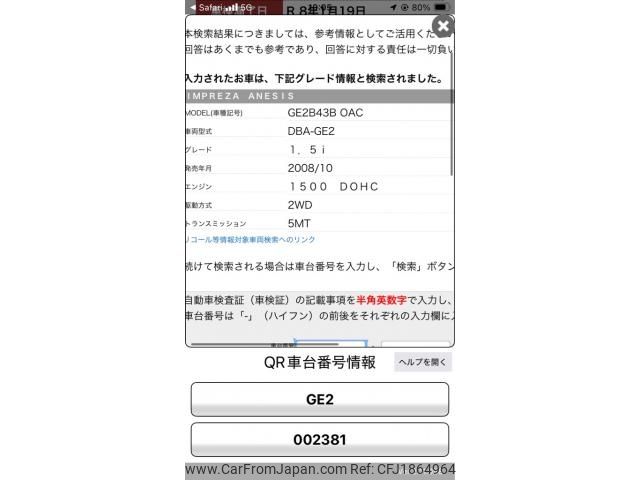This screenshot has height=480, width=640.
Task: Tap the ヘルプを開く help button
Action: point(422,362)
